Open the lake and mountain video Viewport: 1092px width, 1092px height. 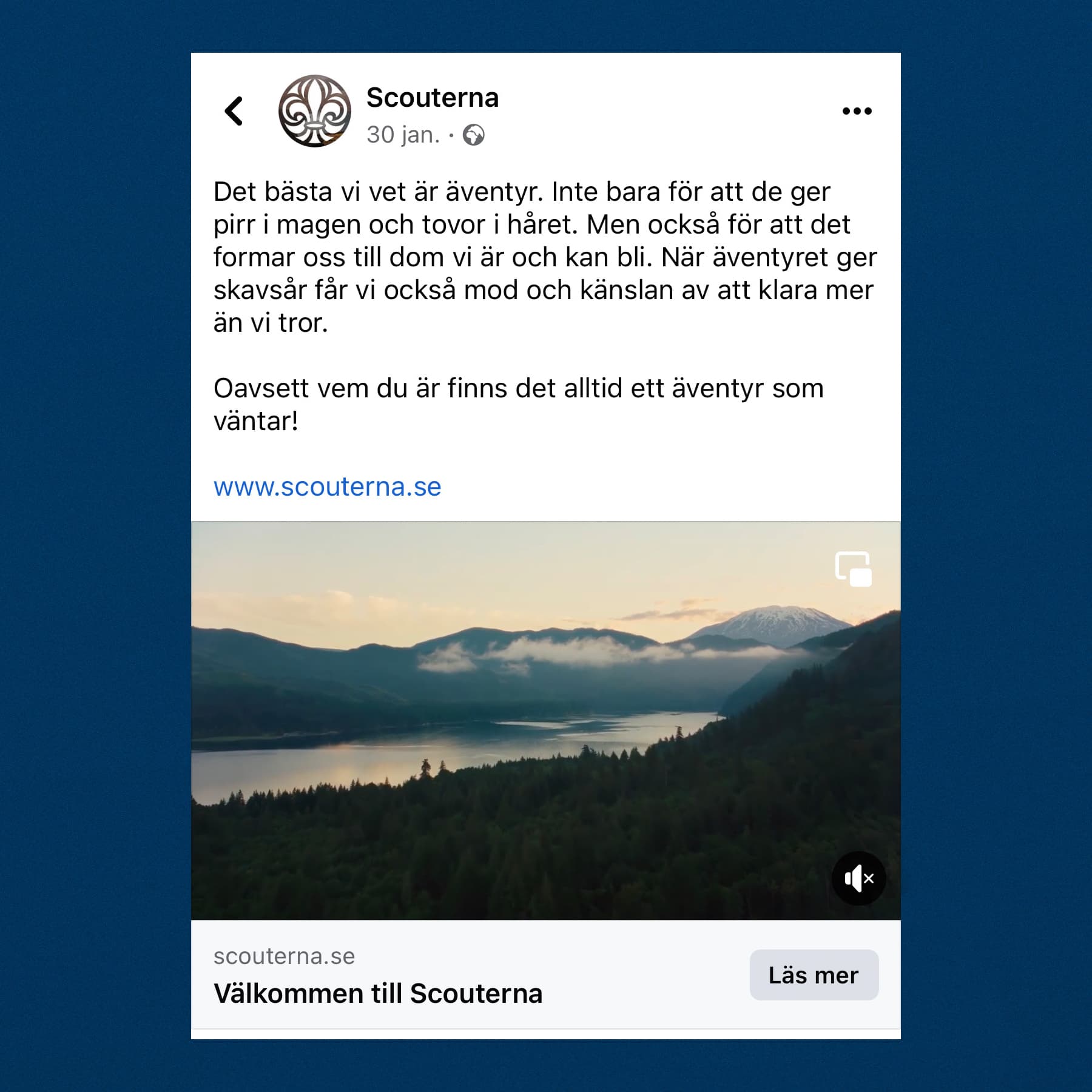pos(516,722)
